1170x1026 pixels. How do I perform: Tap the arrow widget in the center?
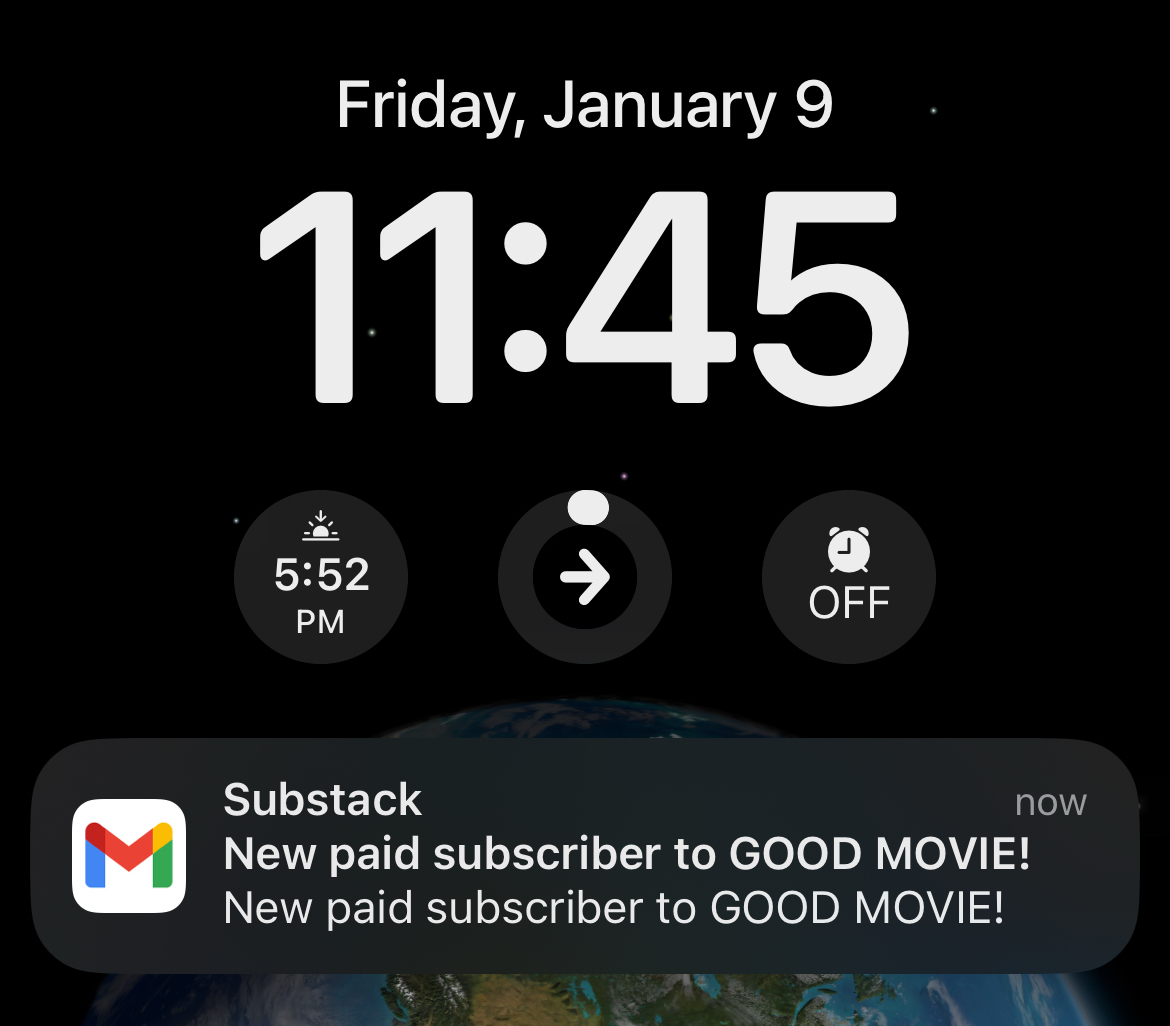[585, 578]
